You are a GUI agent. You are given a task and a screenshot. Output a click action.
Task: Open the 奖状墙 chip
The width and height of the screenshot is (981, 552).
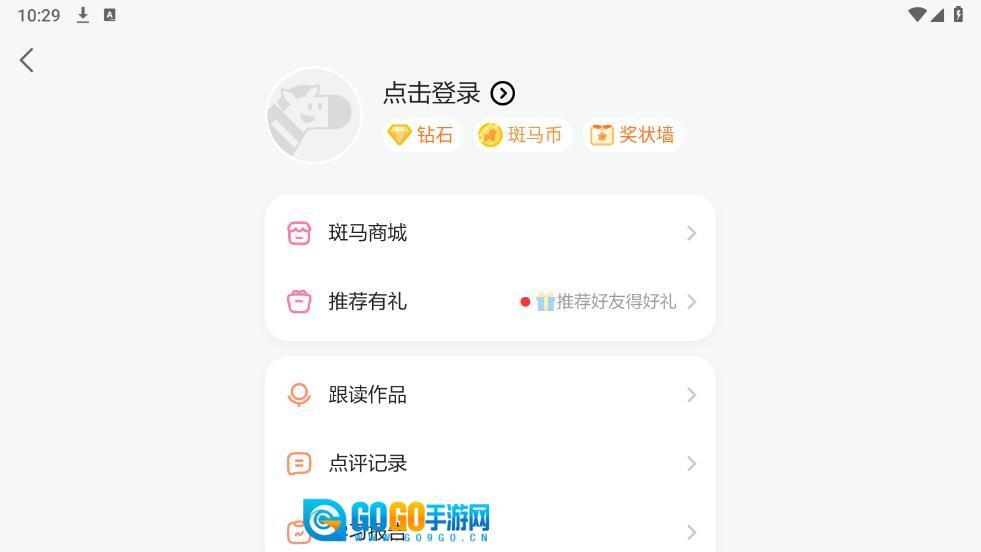pos(633,135)
